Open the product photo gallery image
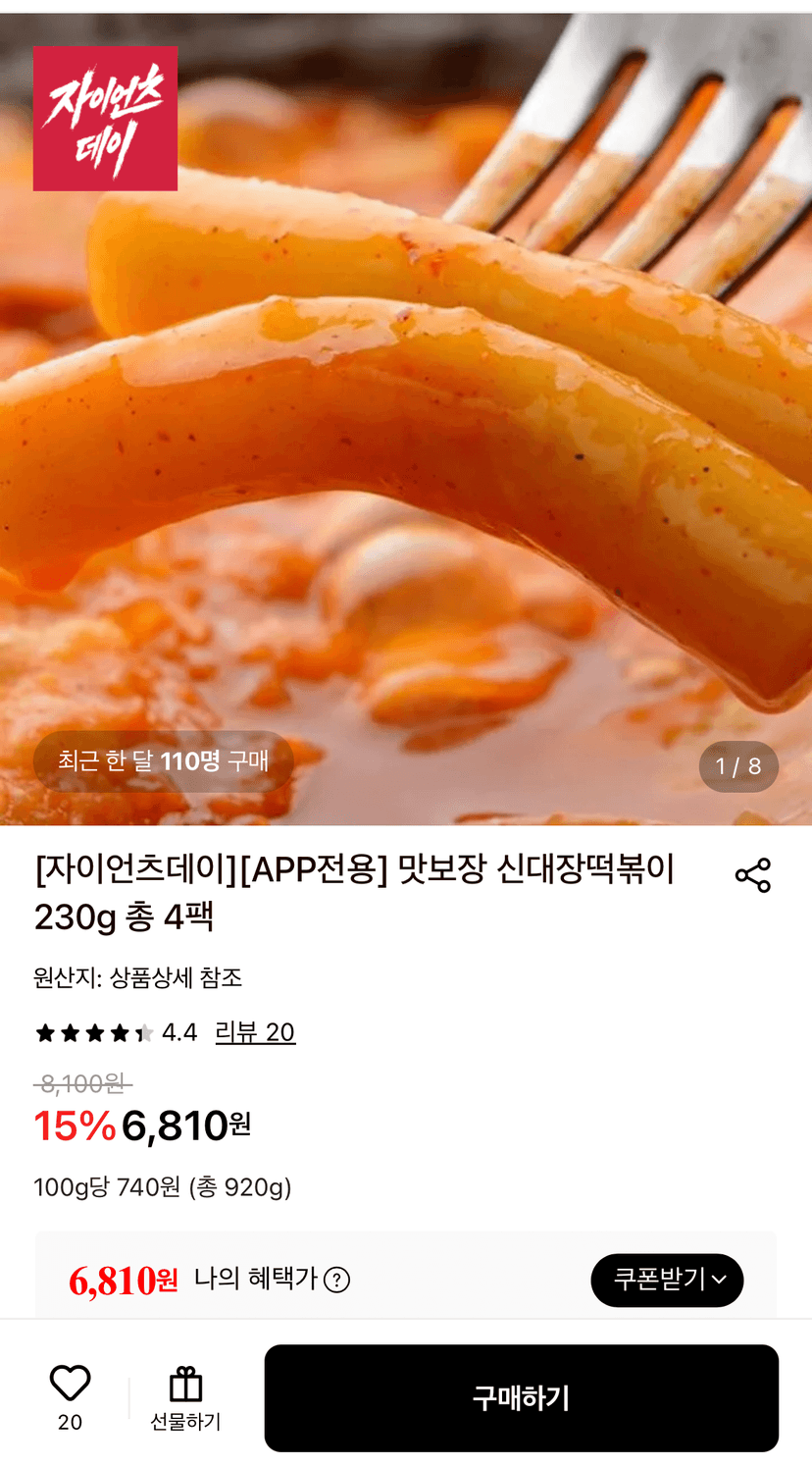812x1466 pixels. click(x=406, y=419)
